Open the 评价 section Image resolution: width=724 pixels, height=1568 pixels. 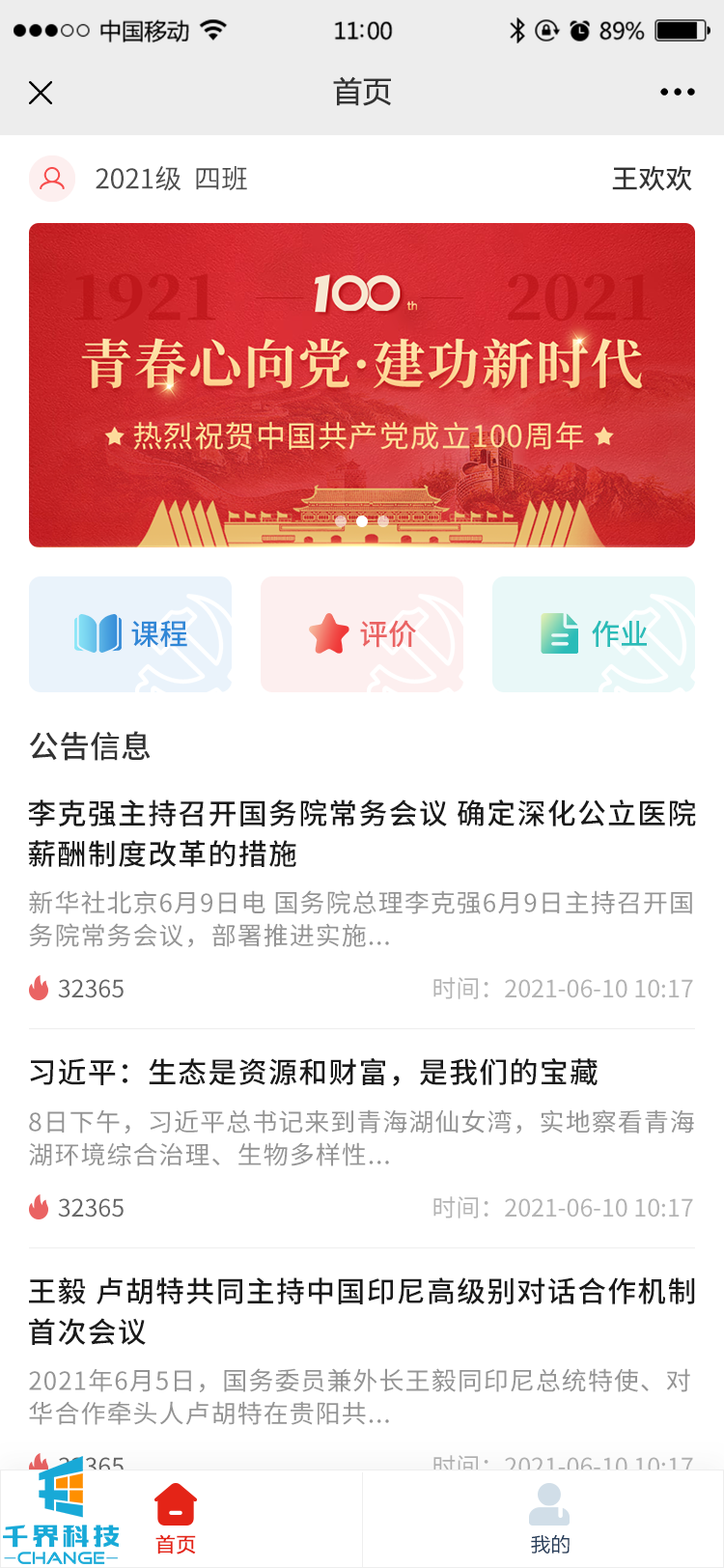tap(362, 634)
